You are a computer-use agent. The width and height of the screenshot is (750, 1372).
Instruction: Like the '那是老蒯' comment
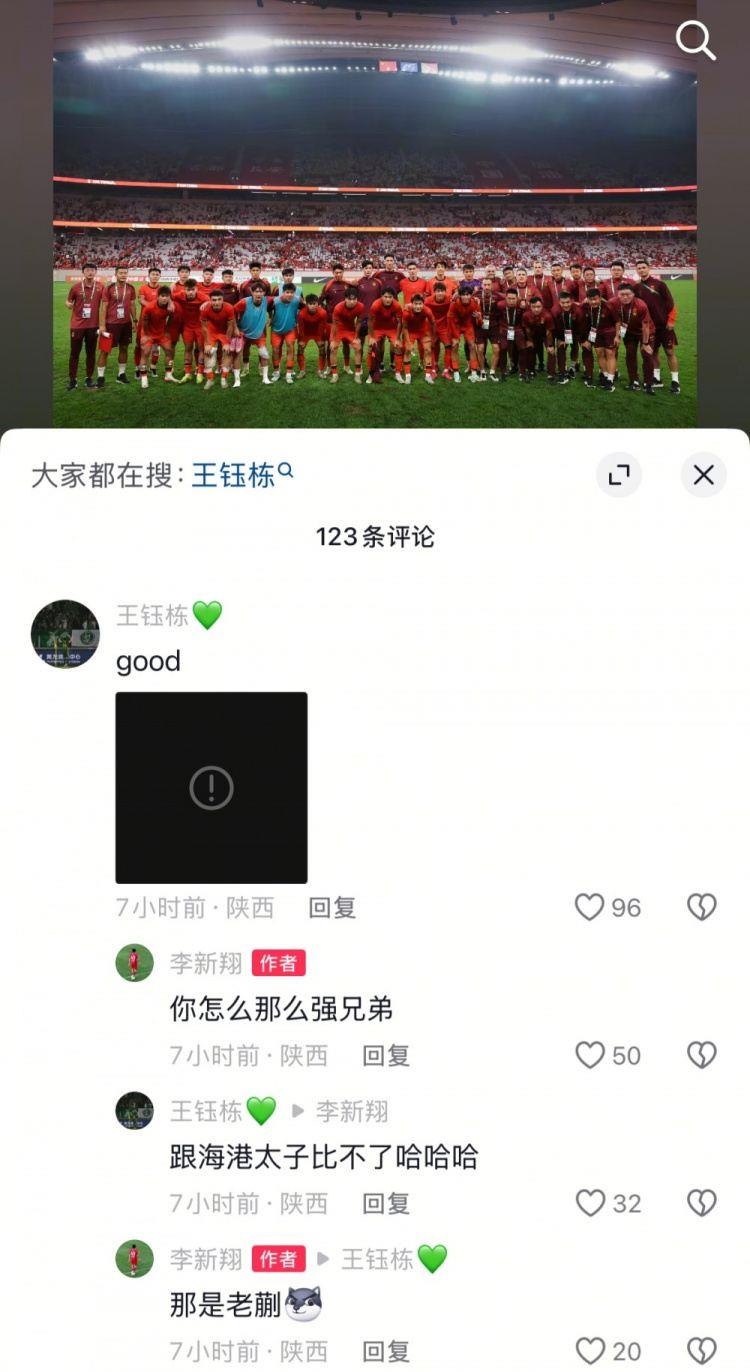pos(590,1351)
